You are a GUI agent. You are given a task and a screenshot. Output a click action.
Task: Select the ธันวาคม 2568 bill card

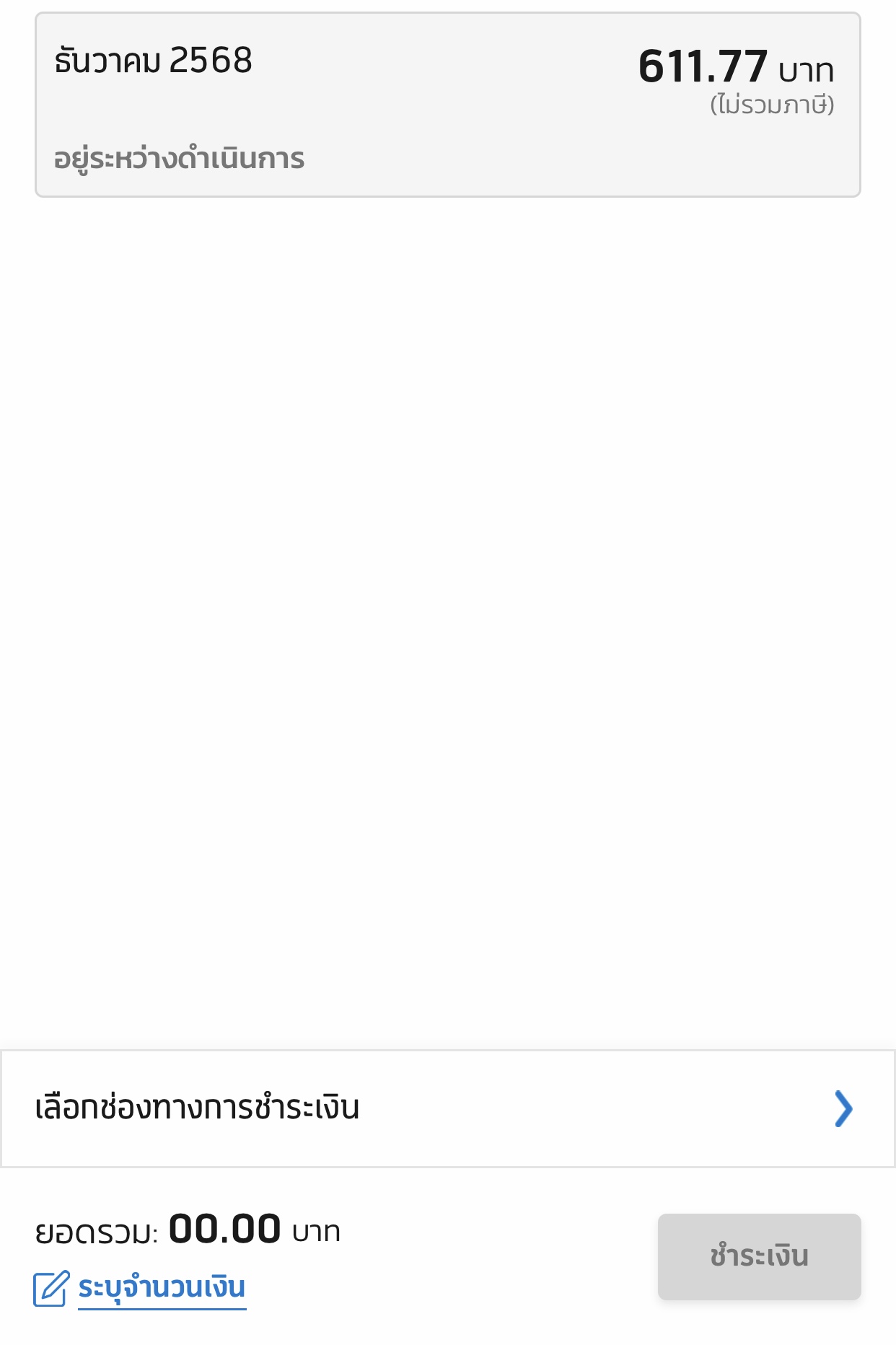pyautogui.click(x=448, y=105)
